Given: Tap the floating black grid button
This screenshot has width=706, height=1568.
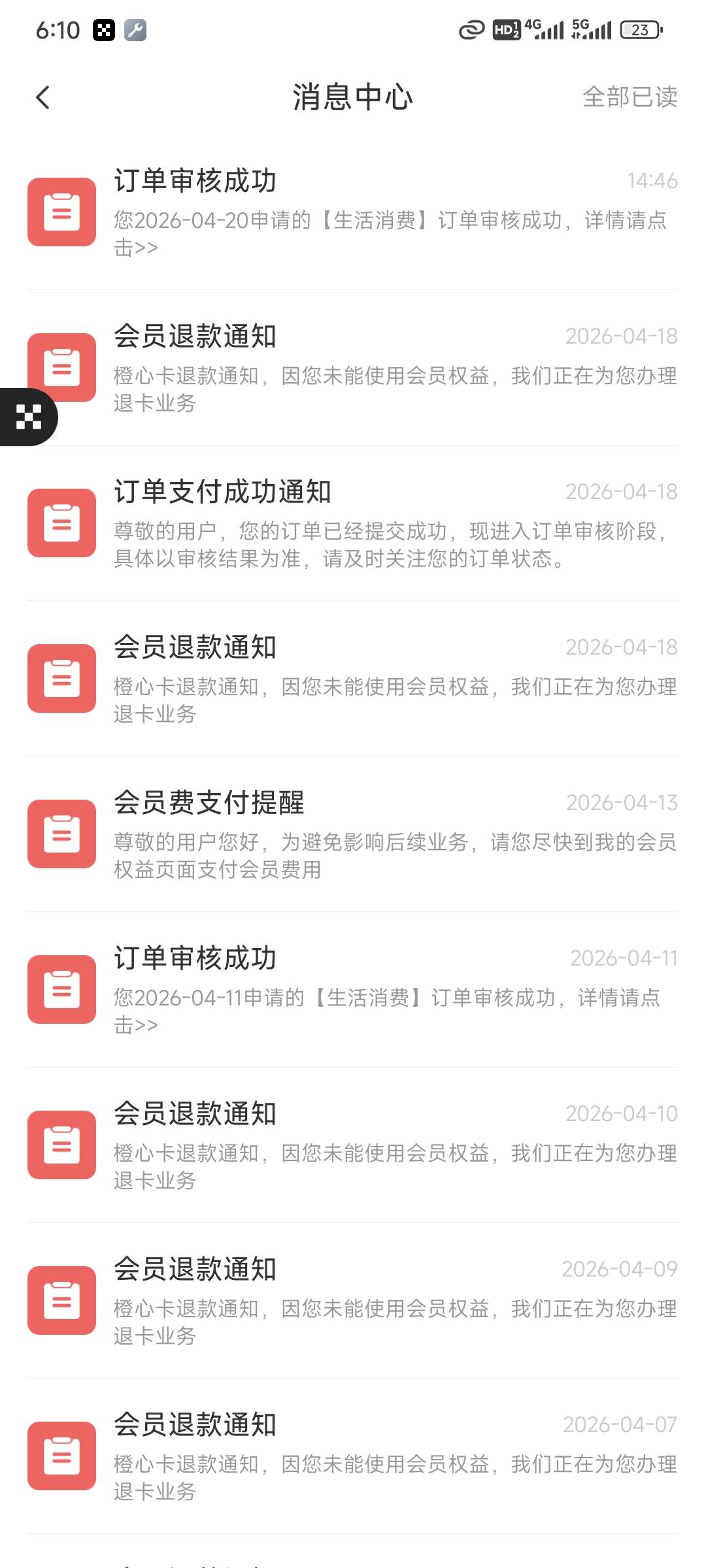Looking at the screenshot, I should pos(28,417).
